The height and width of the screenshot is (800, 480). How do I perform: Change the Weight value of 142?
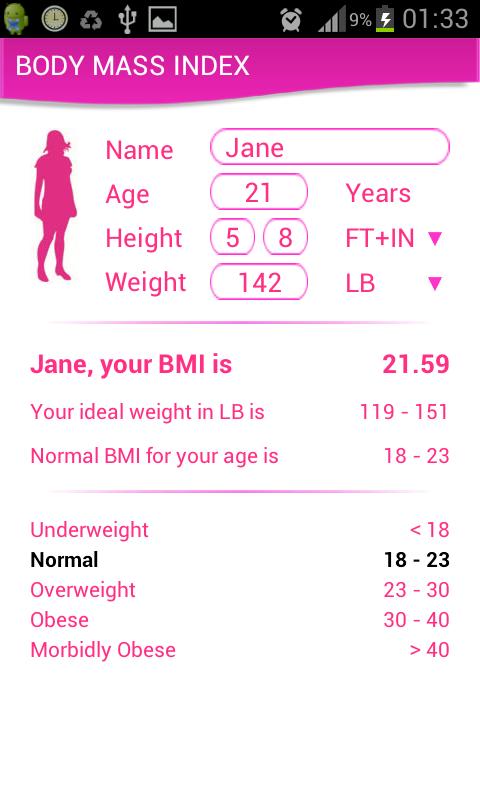pyautogui.click(x=259, y=282)
